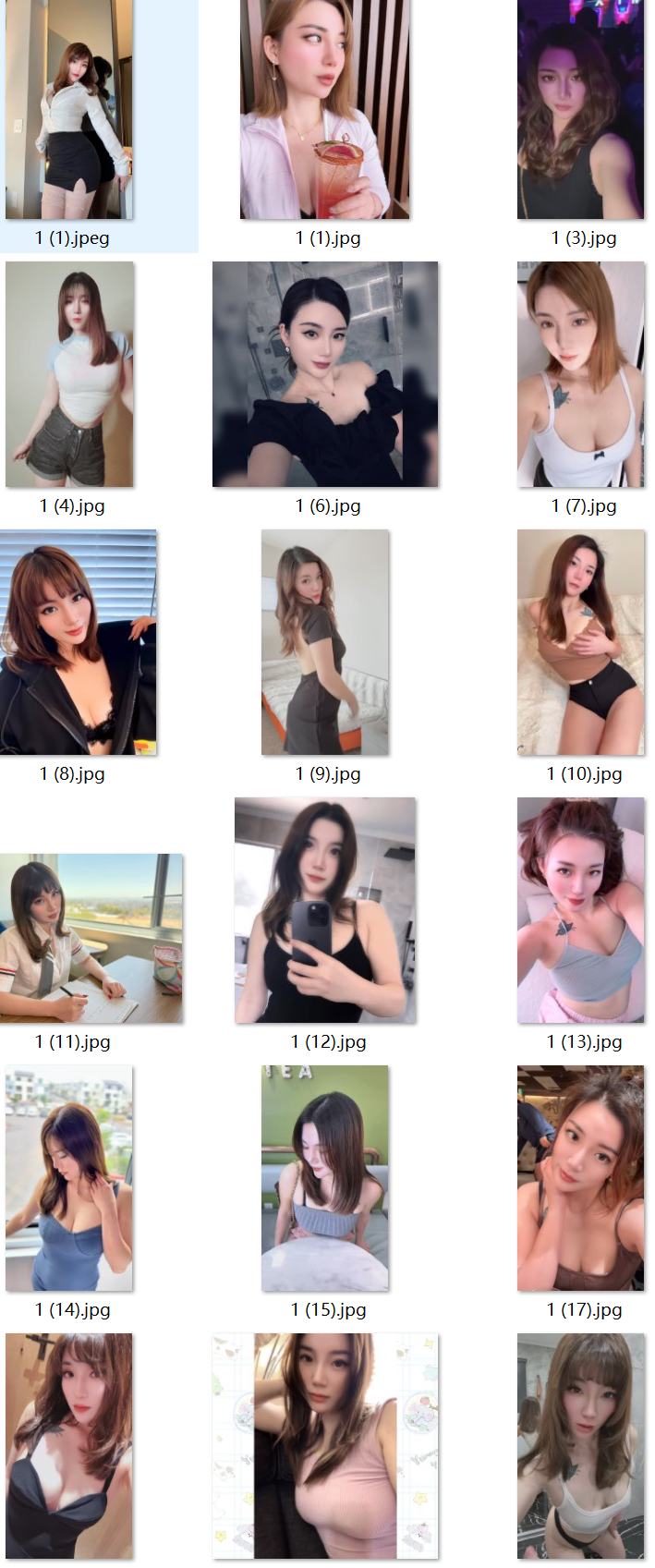Open 1 (7).jpg image file
This screenshot has height=1568, width=655.
(x=580, y=374)
